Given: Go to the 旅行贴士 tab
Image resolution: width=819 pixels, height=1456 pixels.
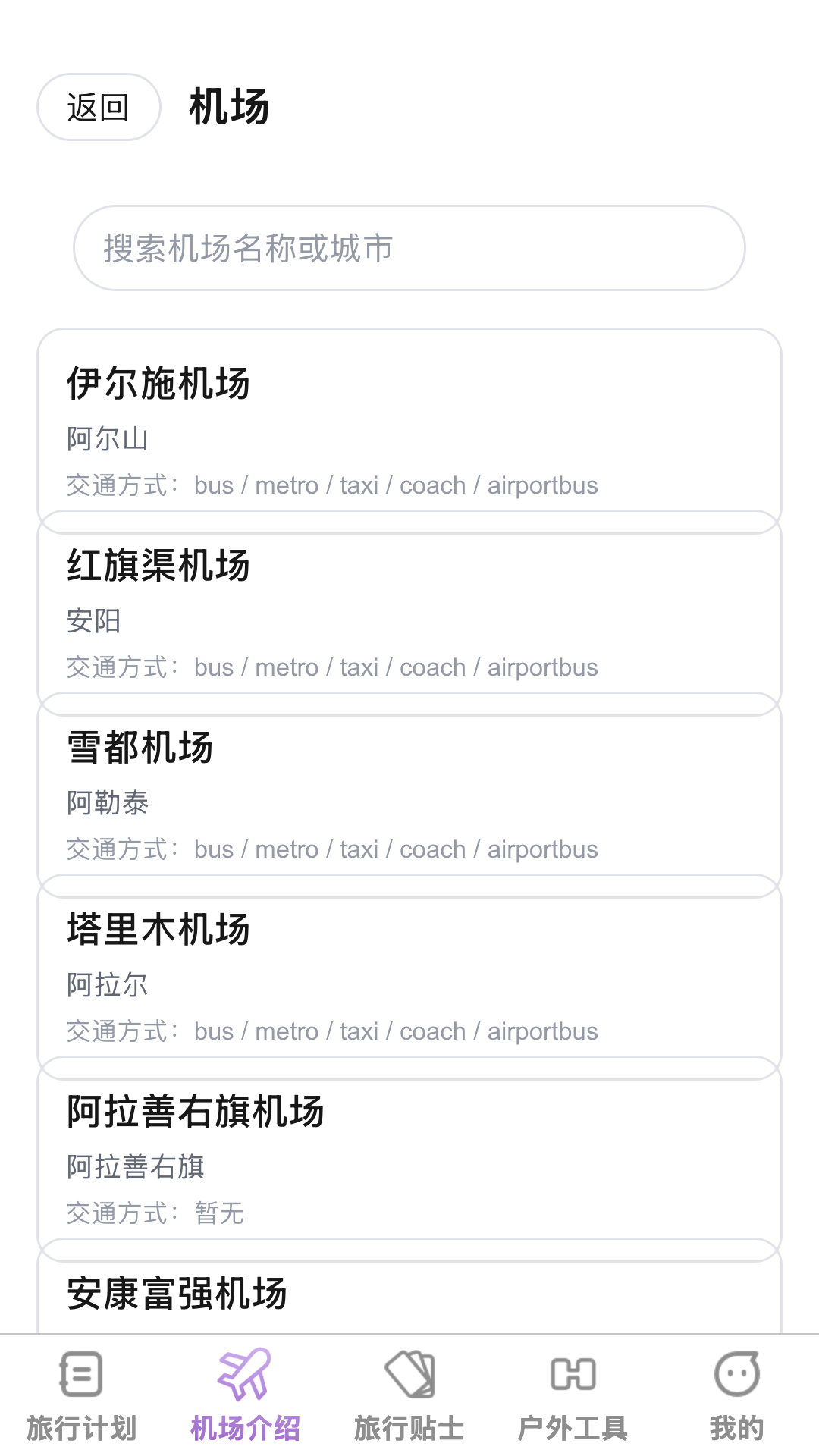Looking at the screenshot, I should coord(409,1395).
